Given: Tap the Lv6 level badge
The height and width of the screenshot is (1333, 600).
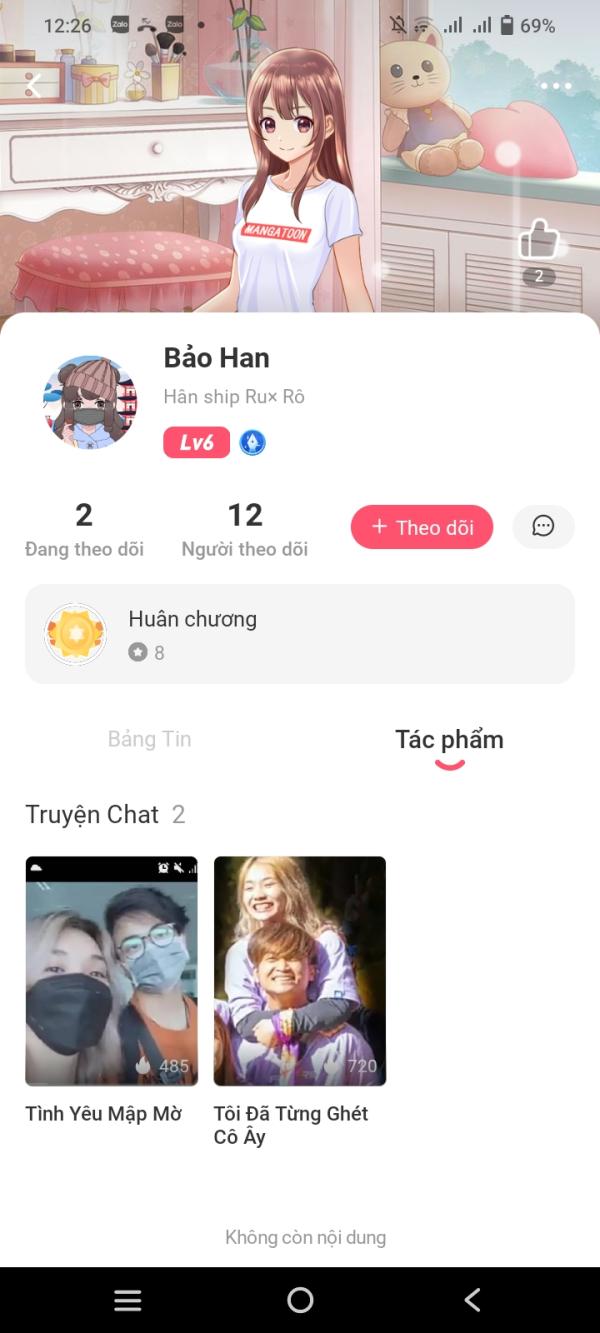Looking at the screenshot, I should (x=197, y=442).
